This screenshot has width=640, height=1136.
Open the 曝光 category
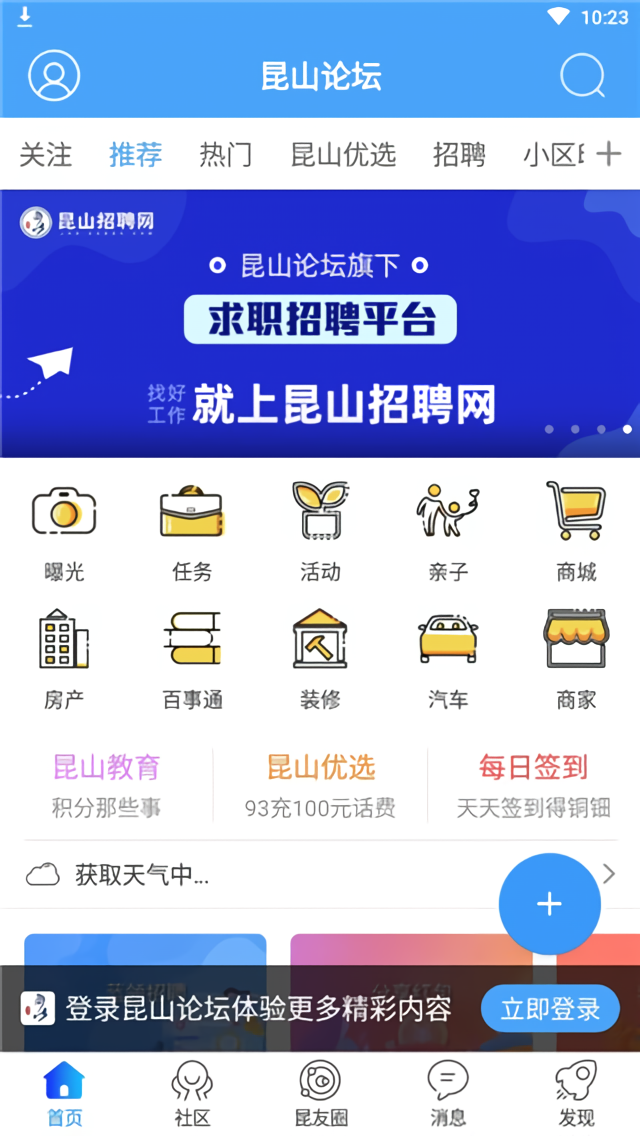[x=64, y=531]
